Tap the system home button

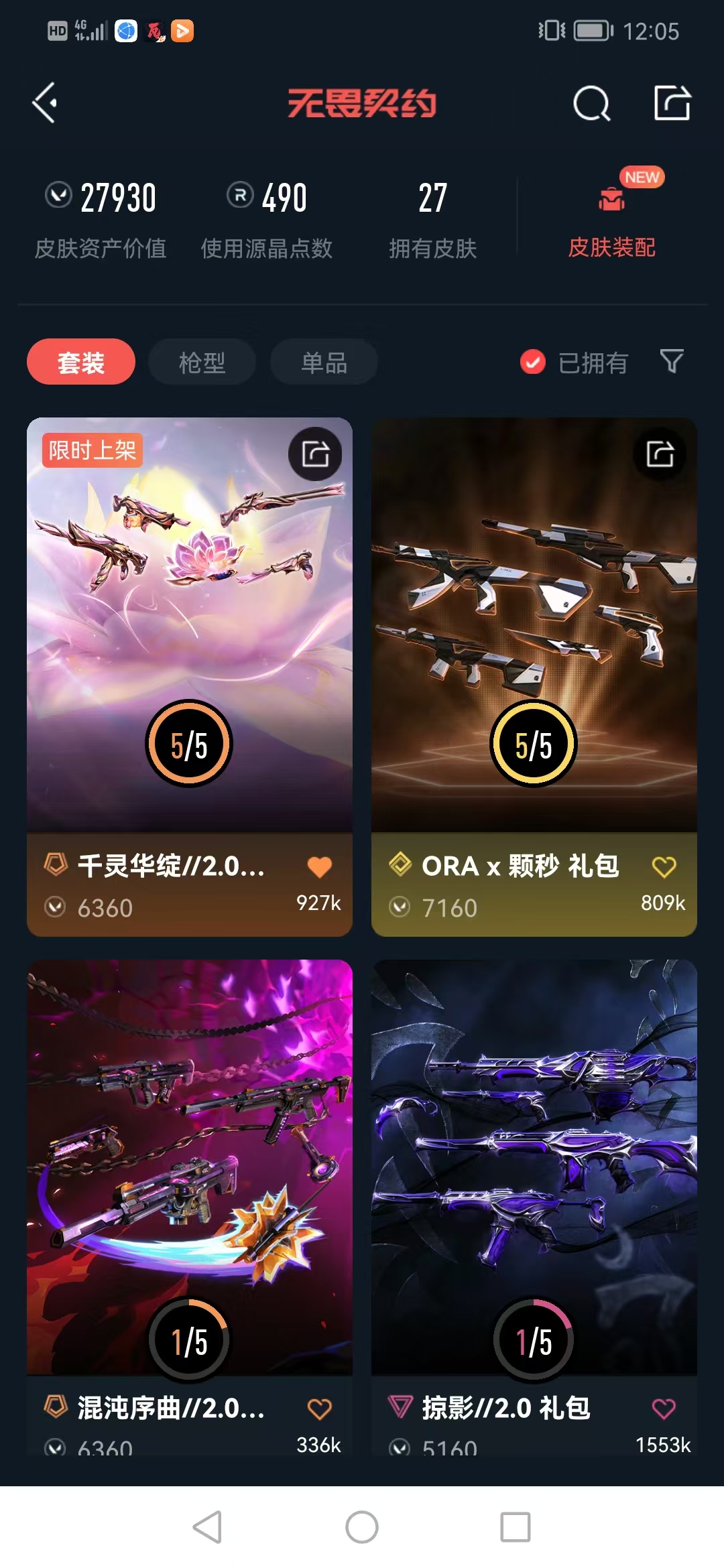point(362,1527)
